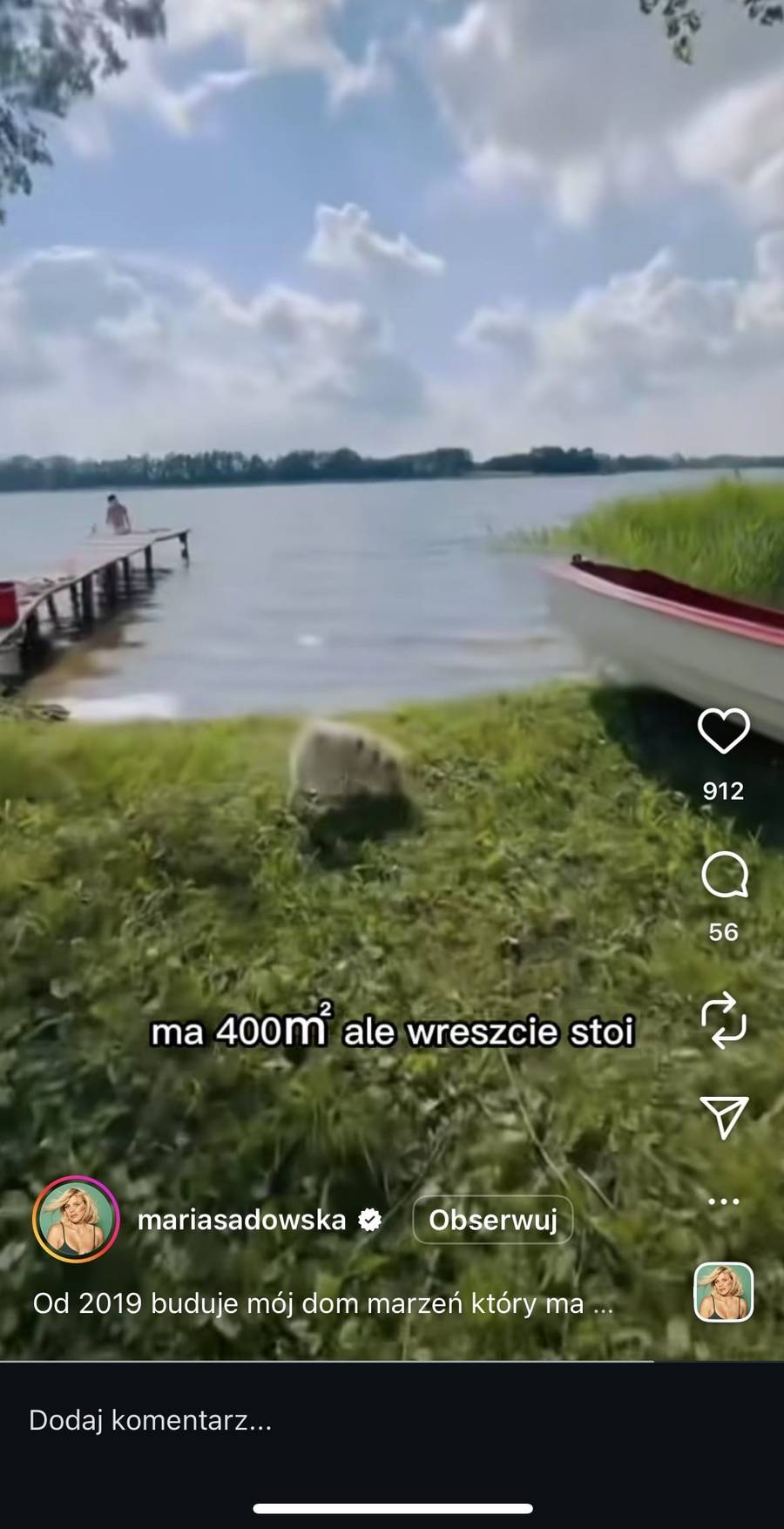This screenshot has width=784, height=1529.
Task: Open the like count showing 912
Action: (722, 791)
